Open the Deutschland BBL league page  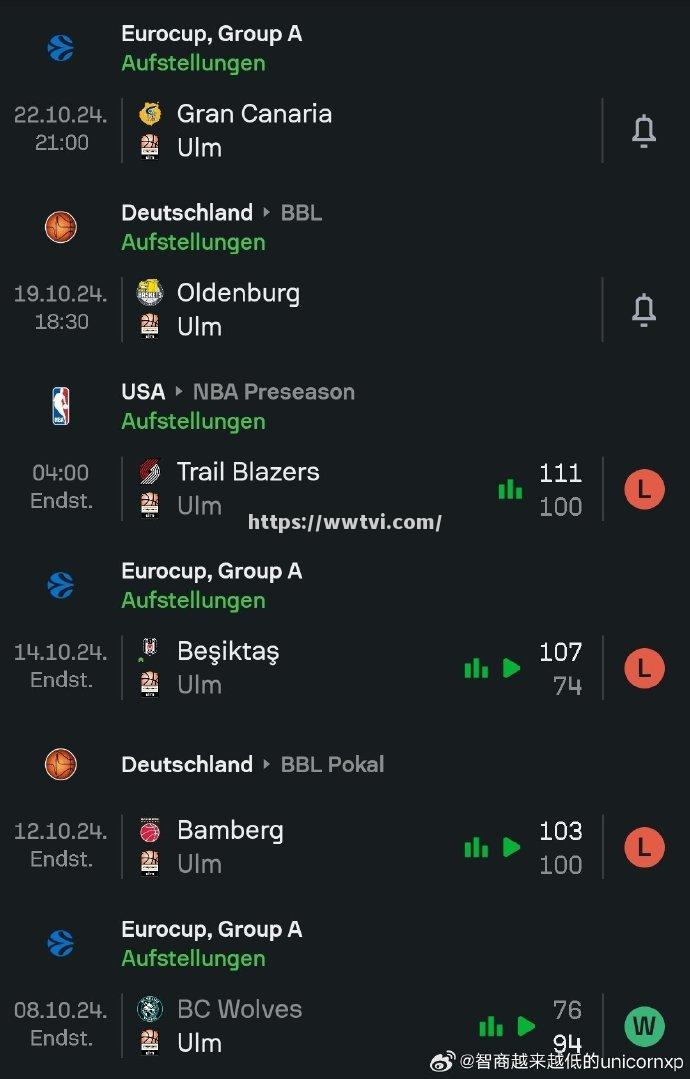click(222, 212)
